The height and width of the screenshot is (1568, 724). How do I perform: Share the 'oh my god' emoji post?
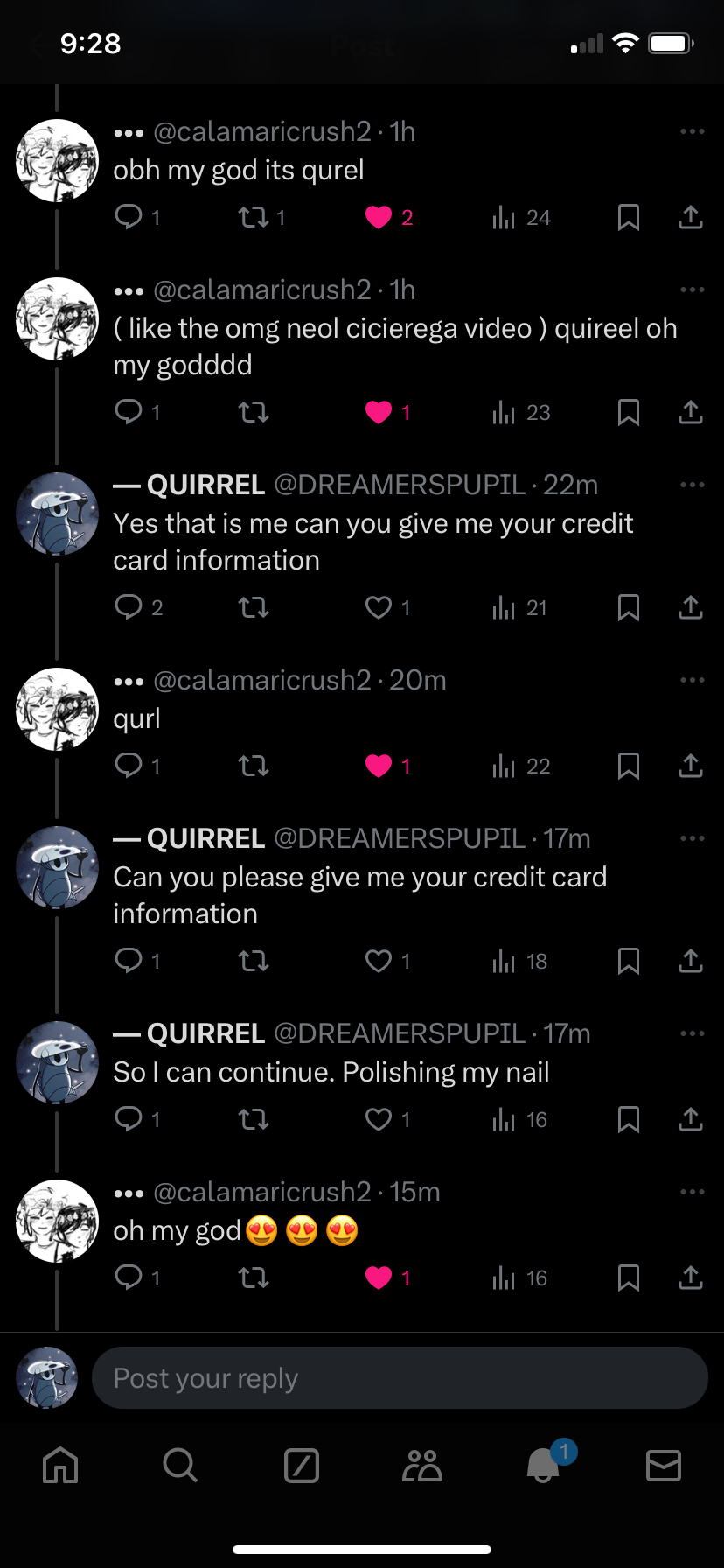point(691,1277)
